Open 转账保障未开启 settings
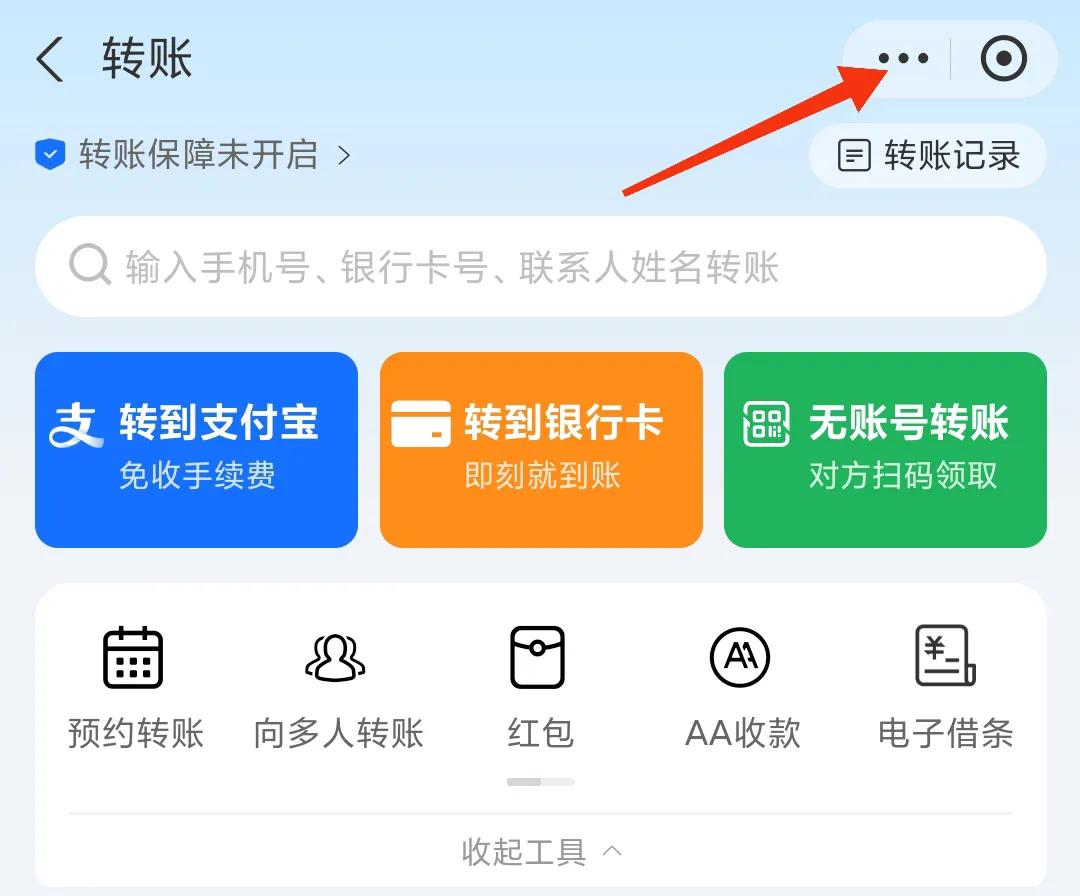The width and height of the screenshot is (1080, 896). [x=193, y=155]
